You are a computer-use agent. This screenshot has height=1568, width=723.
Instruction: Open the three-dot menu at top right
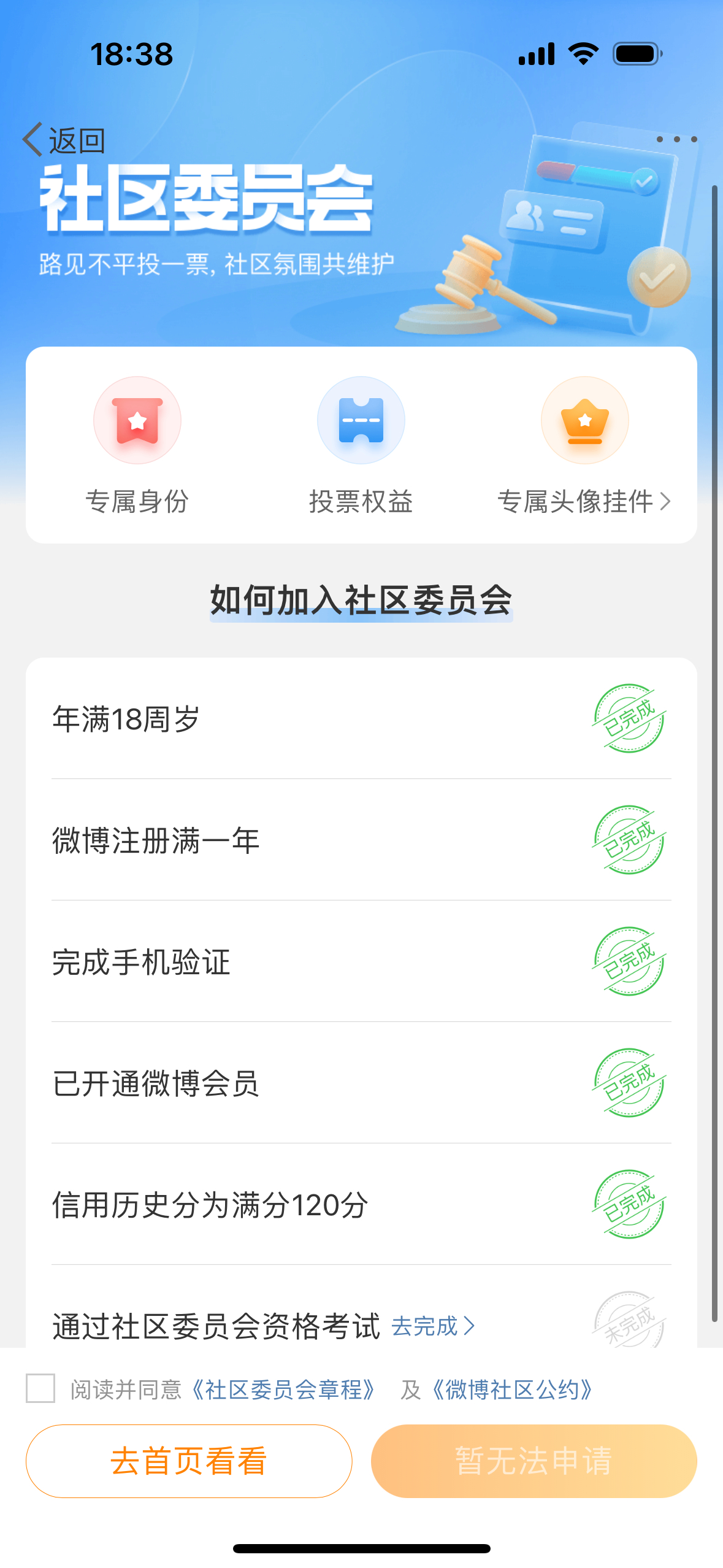coord(677,139)
